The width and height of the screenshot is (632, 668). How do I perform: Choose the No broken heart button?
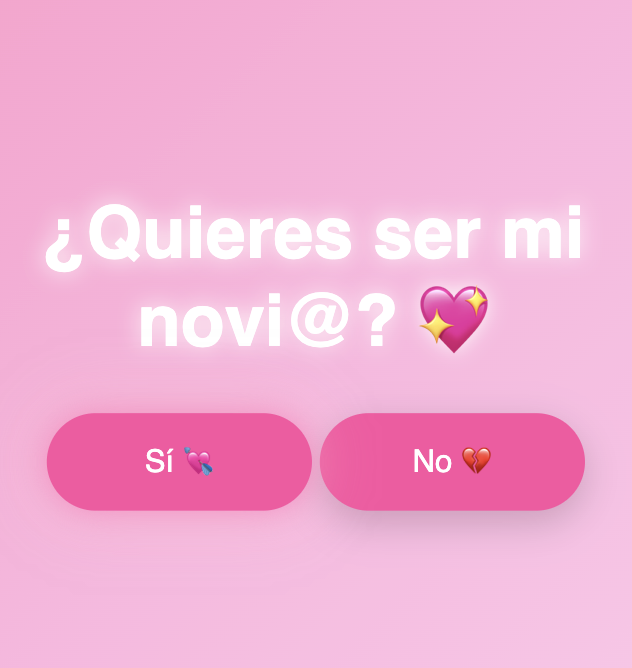click(452, 461)
